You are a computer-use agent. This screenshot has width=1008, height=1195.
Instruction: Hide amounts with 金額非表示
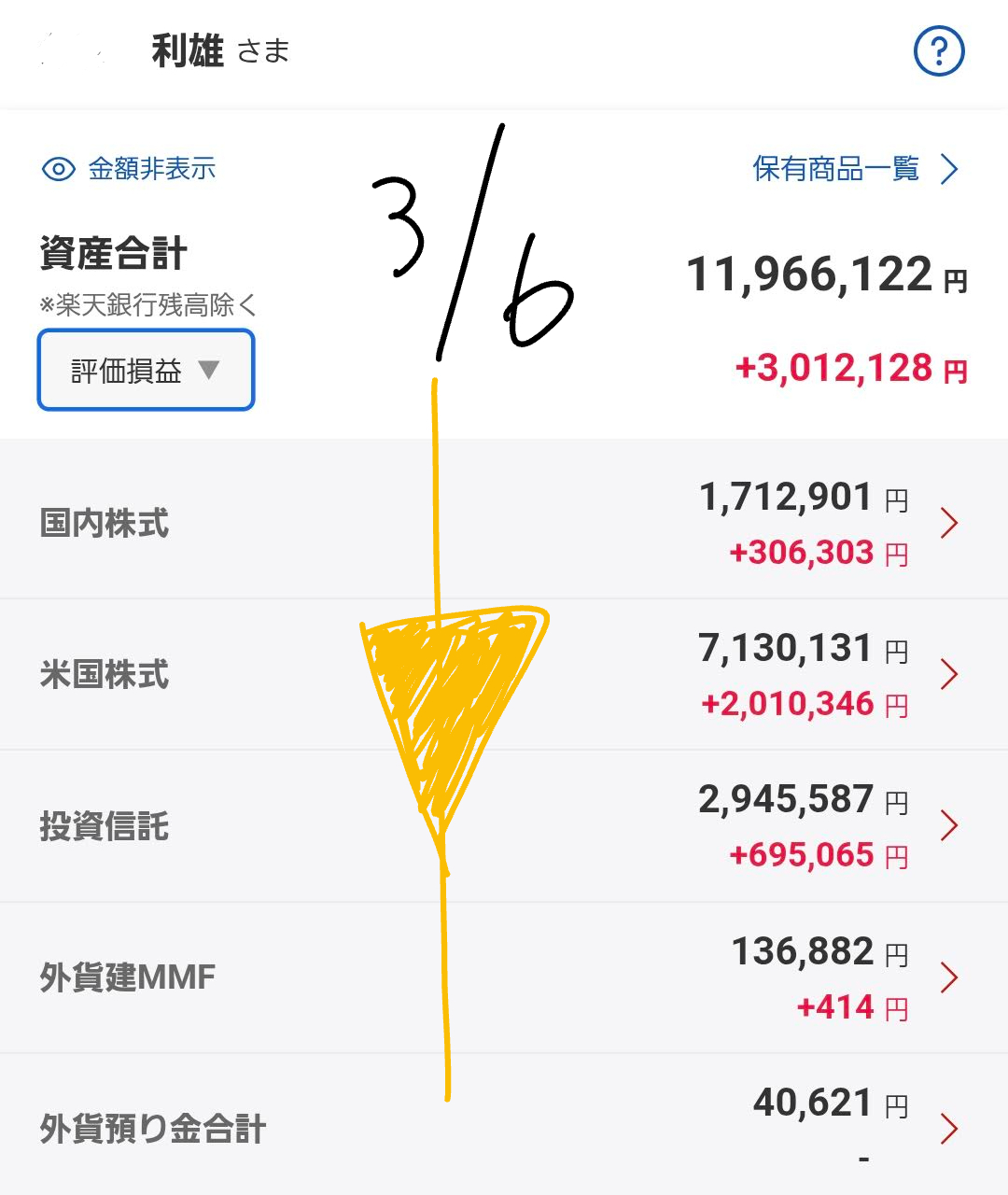coord(130,169)
